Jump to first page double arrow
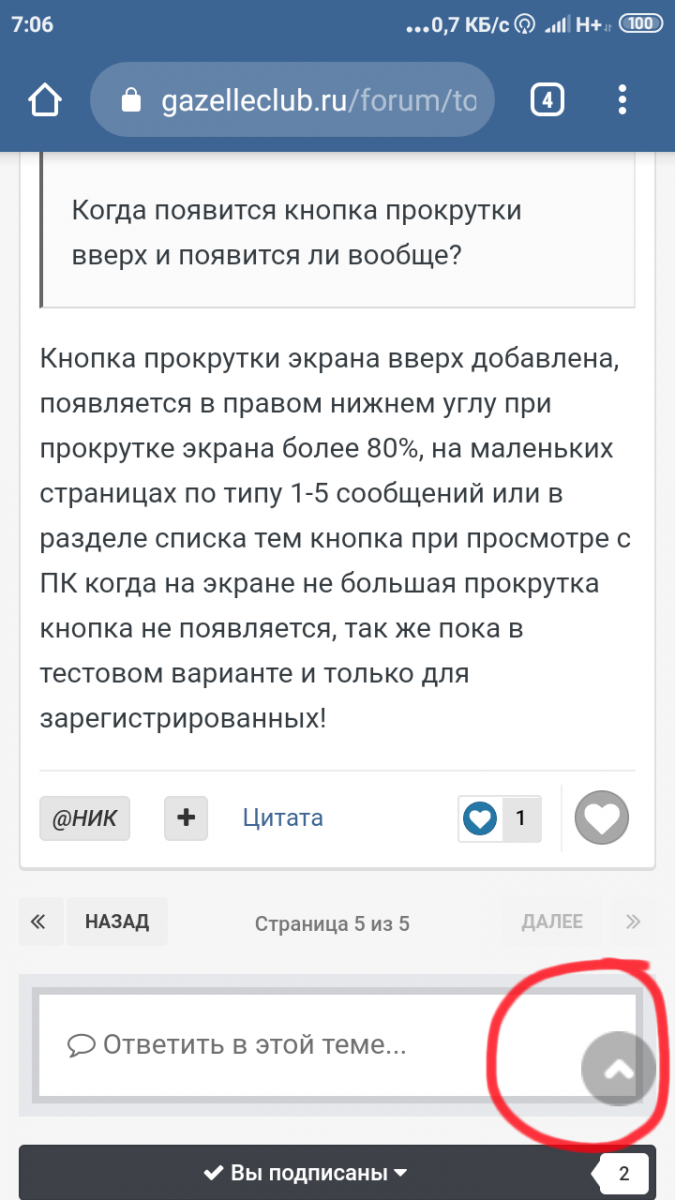Image resolution: width=675 pixels, height=1200 pixels. (39, 921)
